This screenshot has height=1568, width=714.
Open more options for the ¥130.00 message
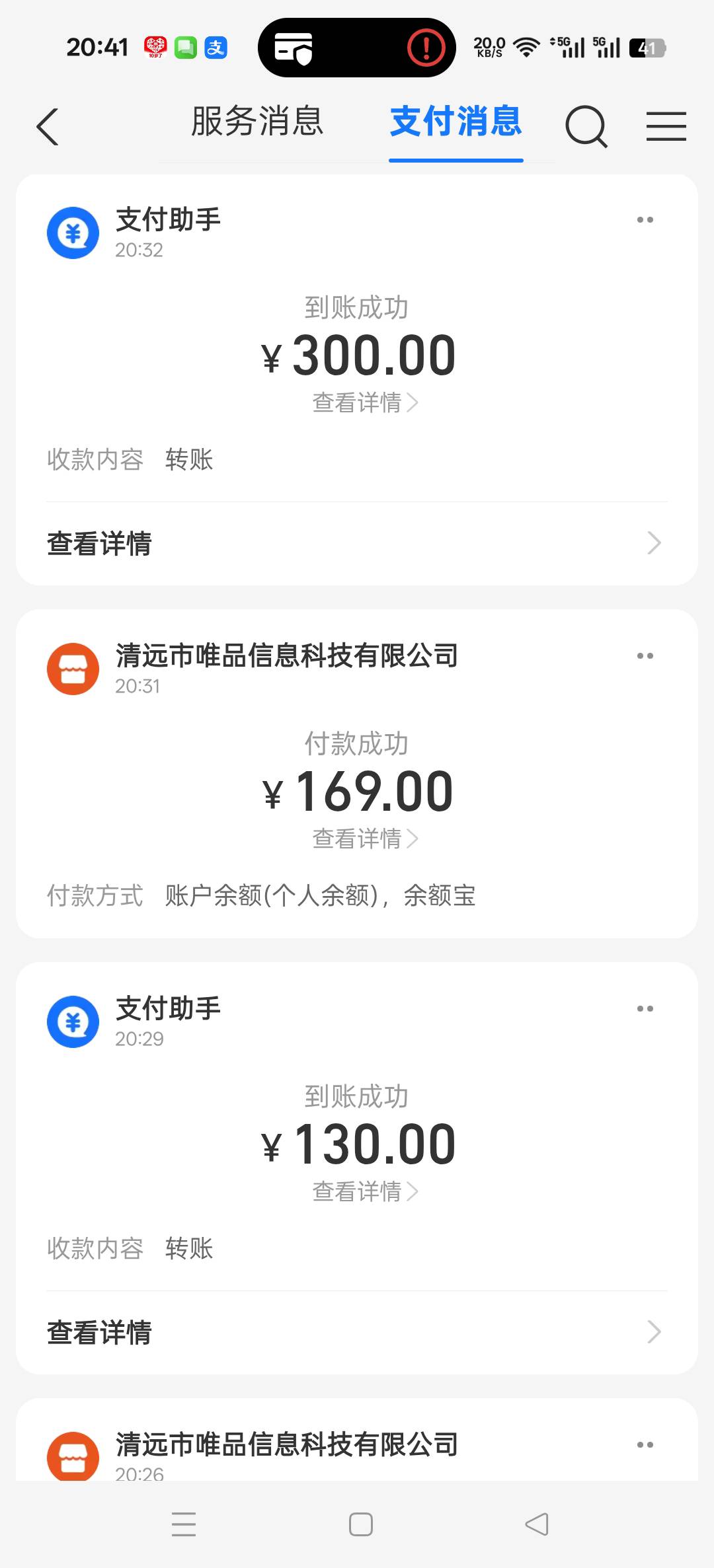[x=645, y=1009]
